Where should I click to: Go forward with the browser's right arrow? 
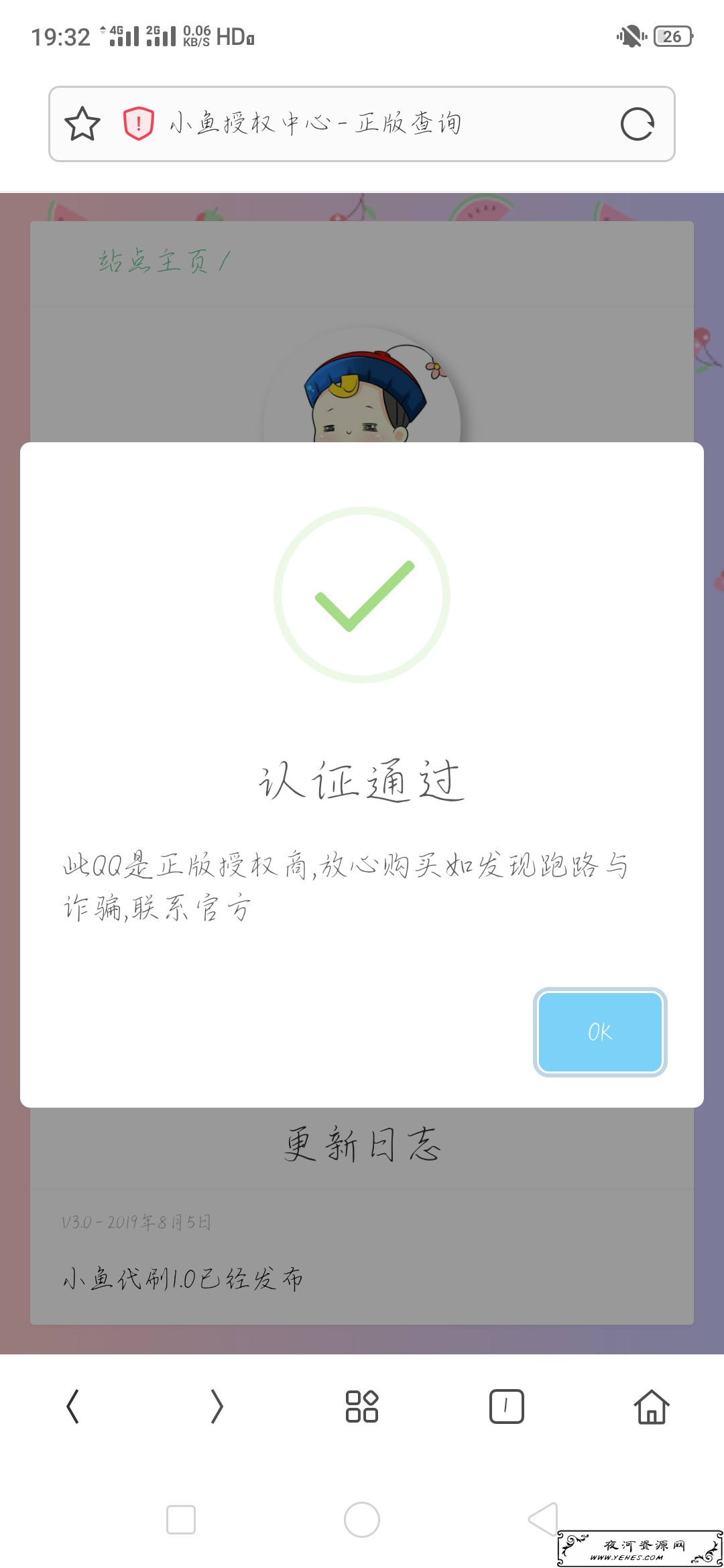217,1406
